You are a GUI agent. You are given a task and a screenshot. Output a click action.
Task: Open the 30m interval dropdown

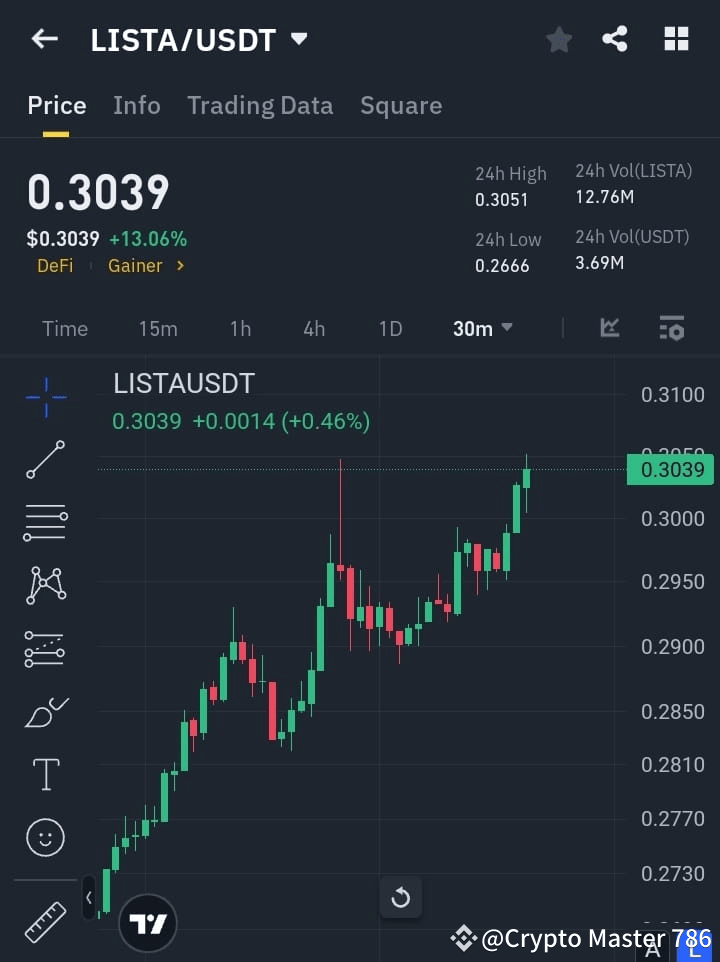tap(483, 328)
